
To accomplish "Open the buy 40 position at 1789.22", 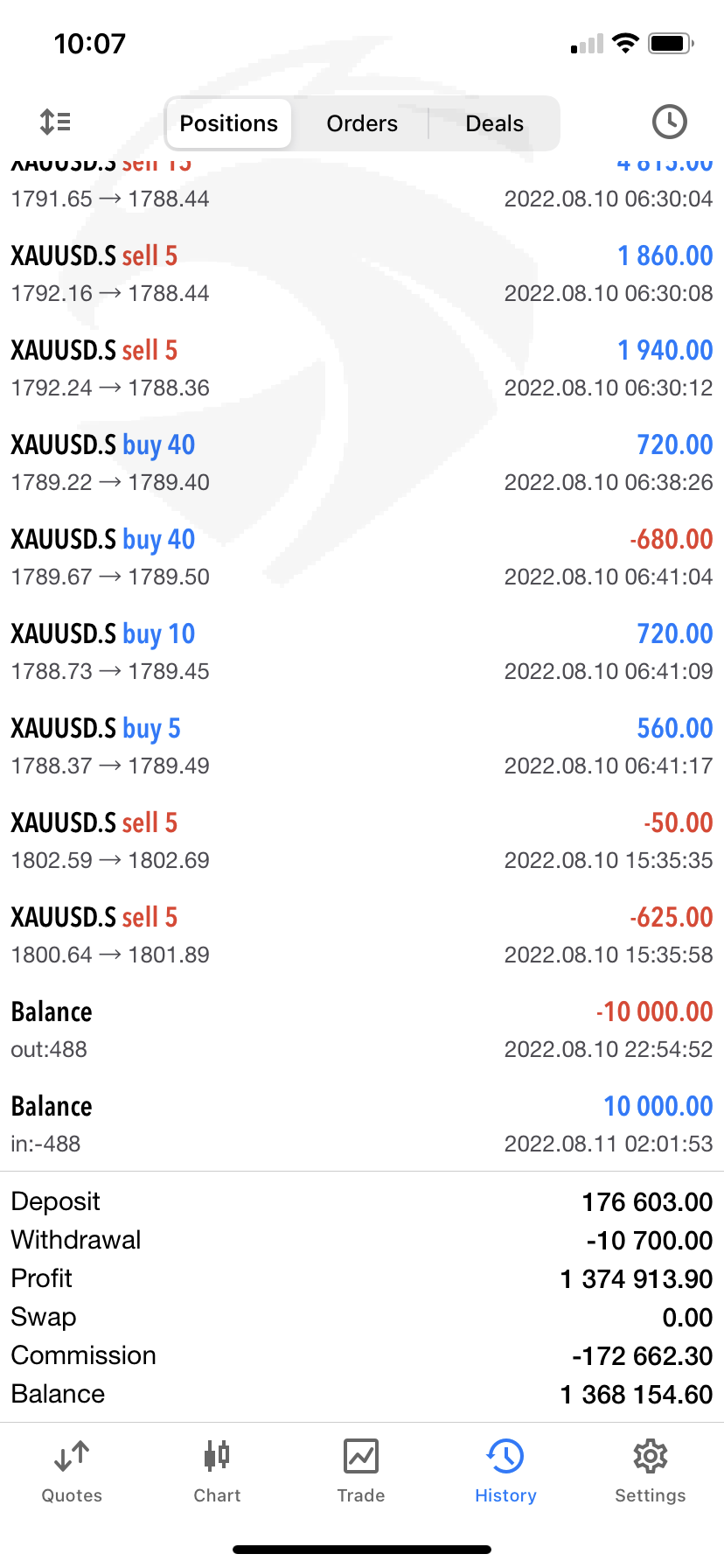I will 362,463.
